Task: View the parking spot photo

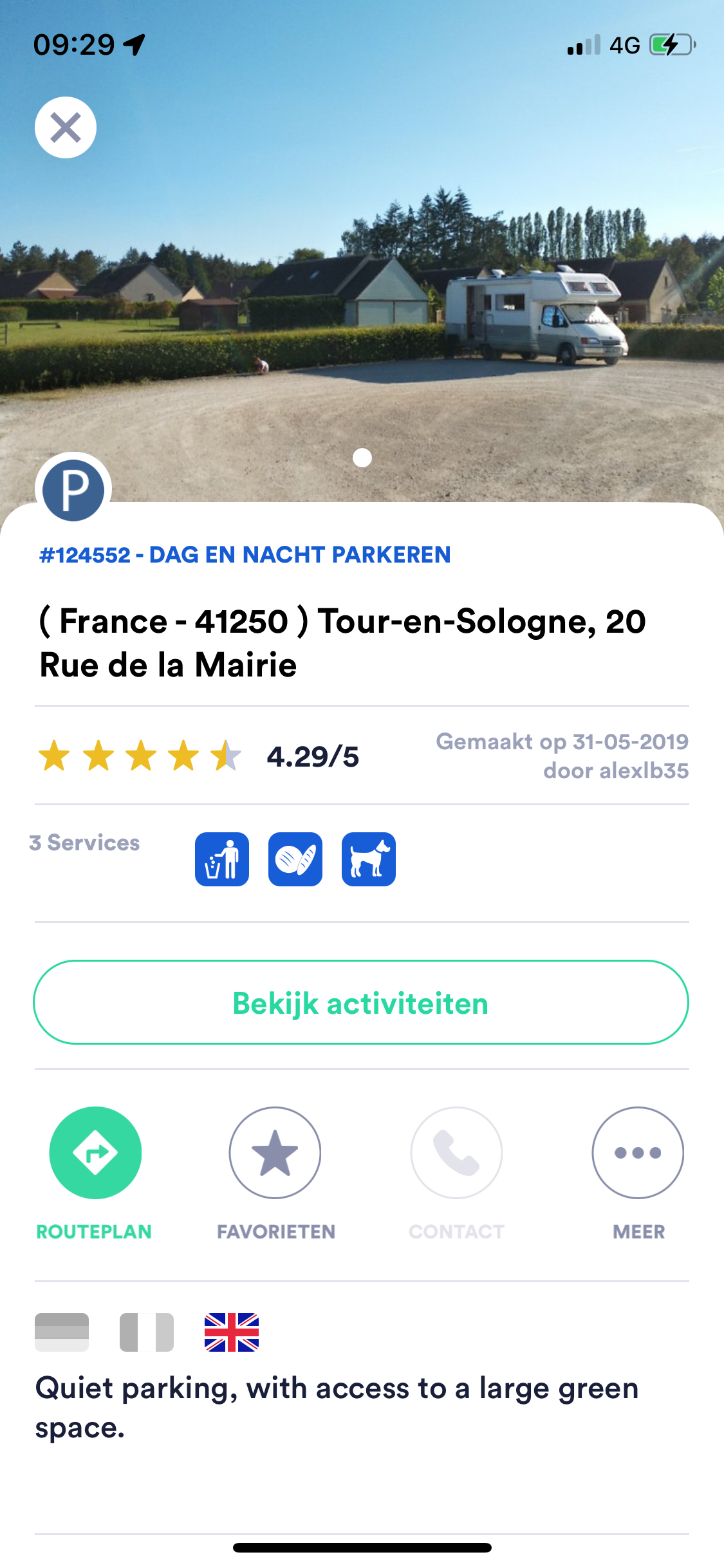Action: point(362,290)
